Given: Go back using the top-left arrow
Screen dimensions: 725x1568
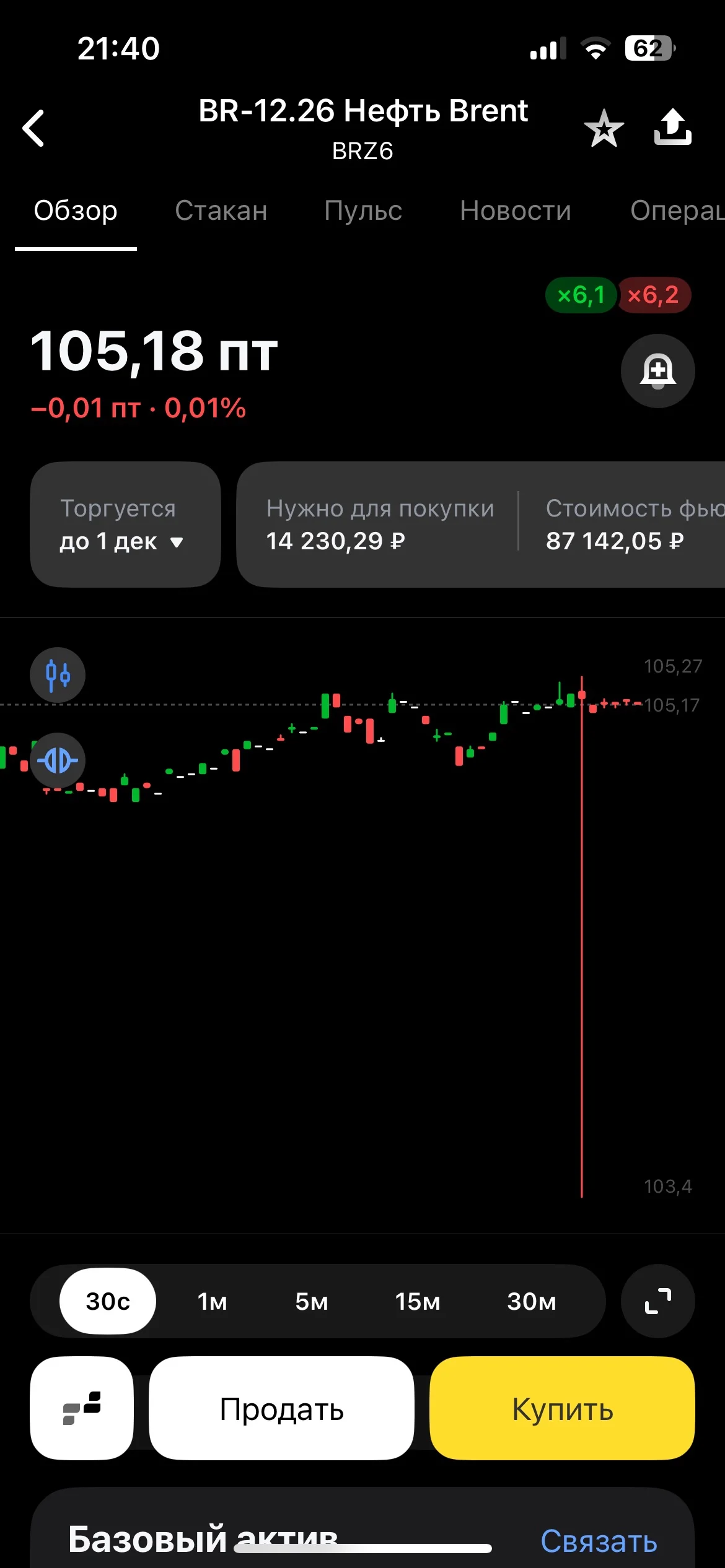Looking at the screenshot, I should tap(33, 128).
